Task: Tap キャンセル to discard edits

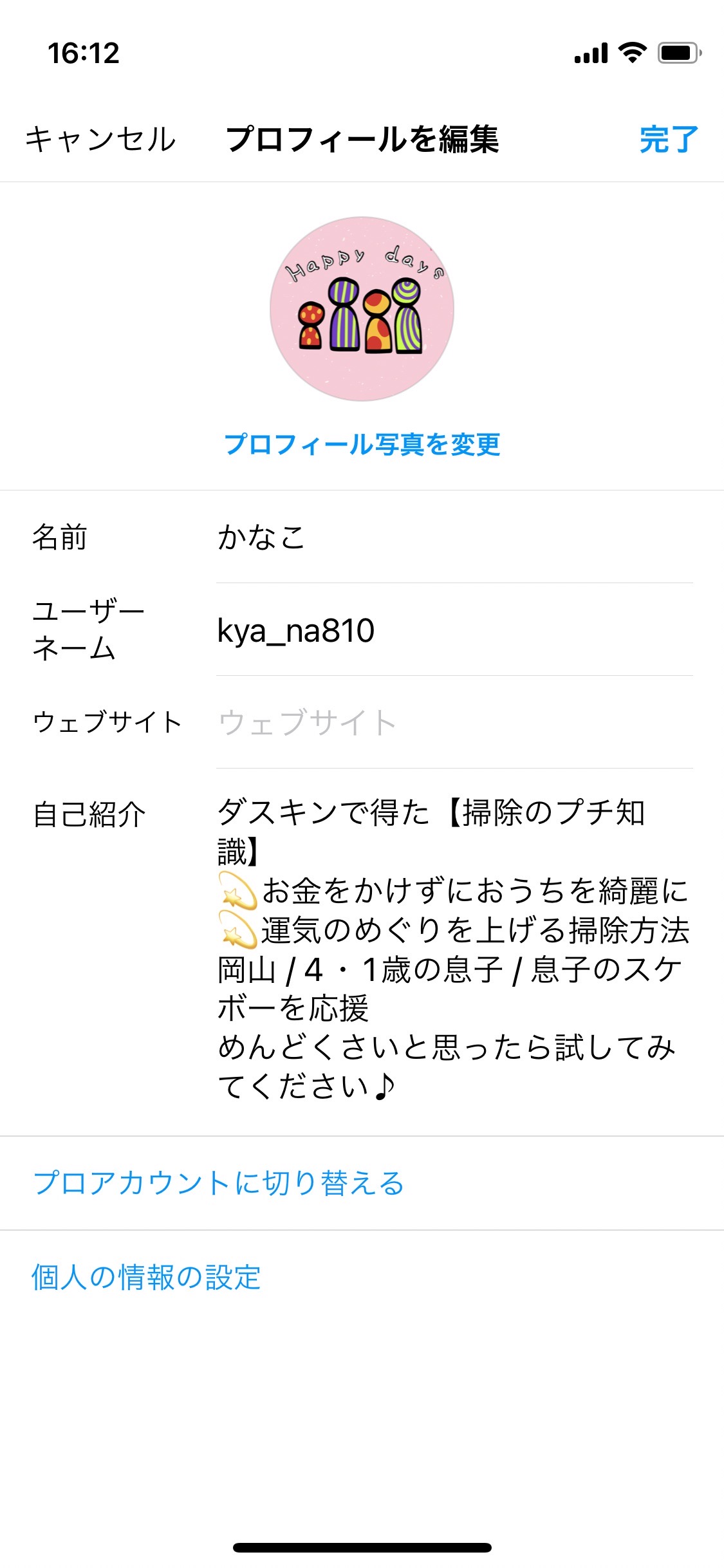Action: 100,139
